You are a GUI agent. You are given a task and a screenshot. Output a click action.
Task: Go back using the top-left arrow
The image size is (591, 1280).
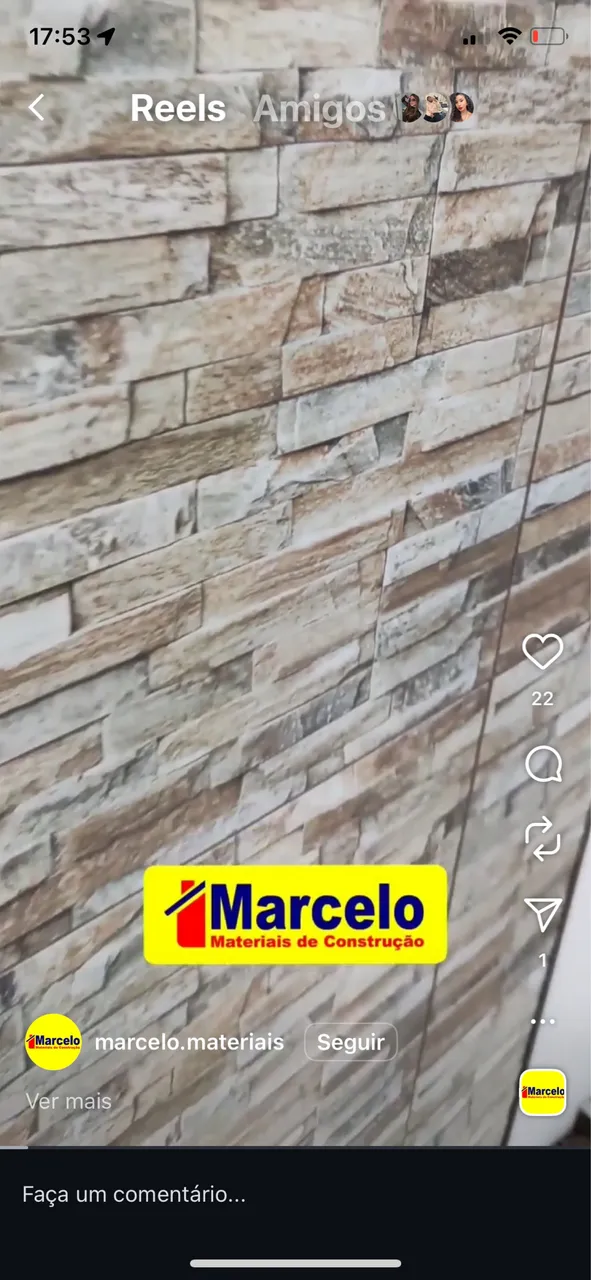[x=37, y=108]
